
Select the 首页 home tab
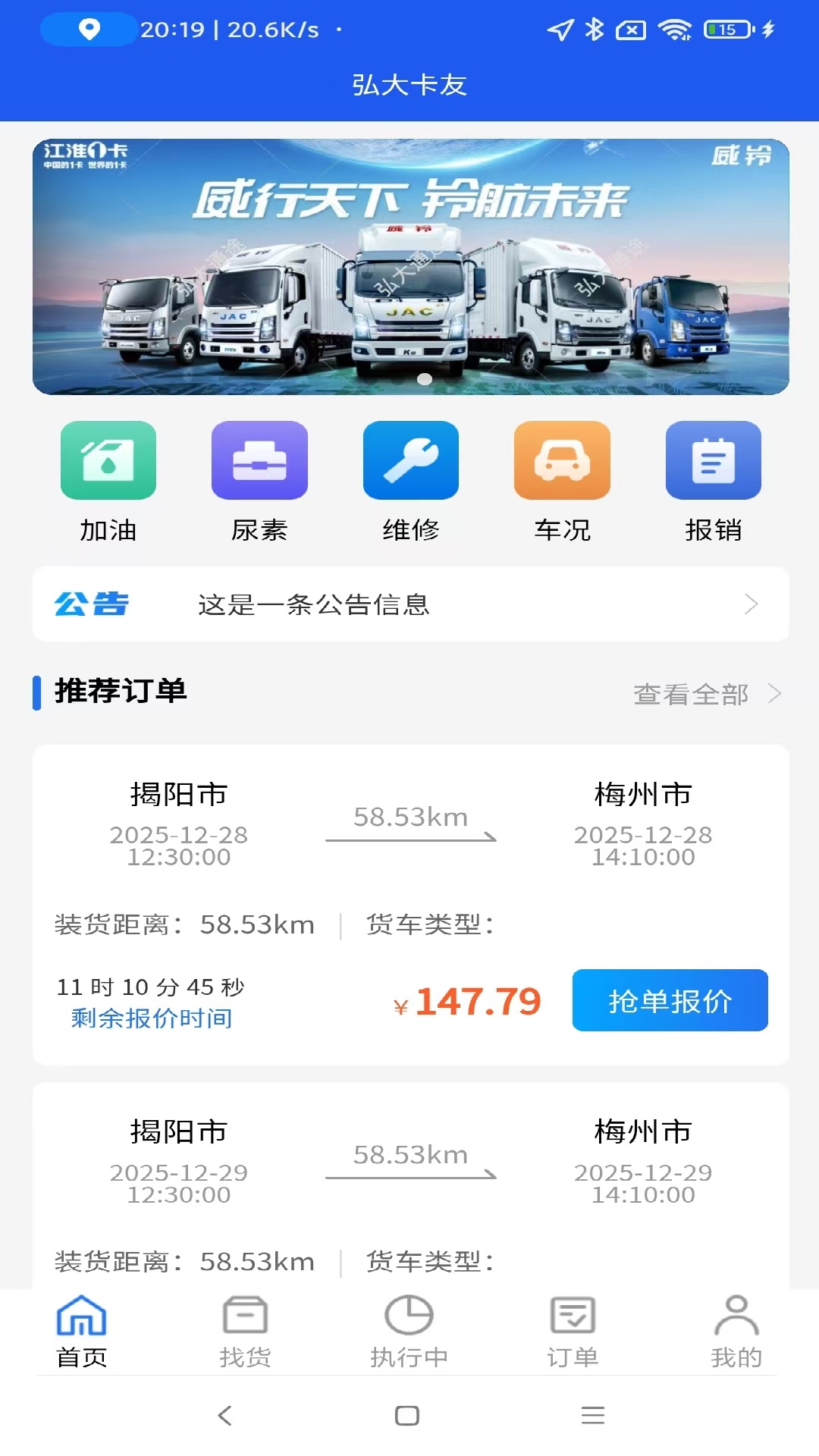pos(82,1332)
